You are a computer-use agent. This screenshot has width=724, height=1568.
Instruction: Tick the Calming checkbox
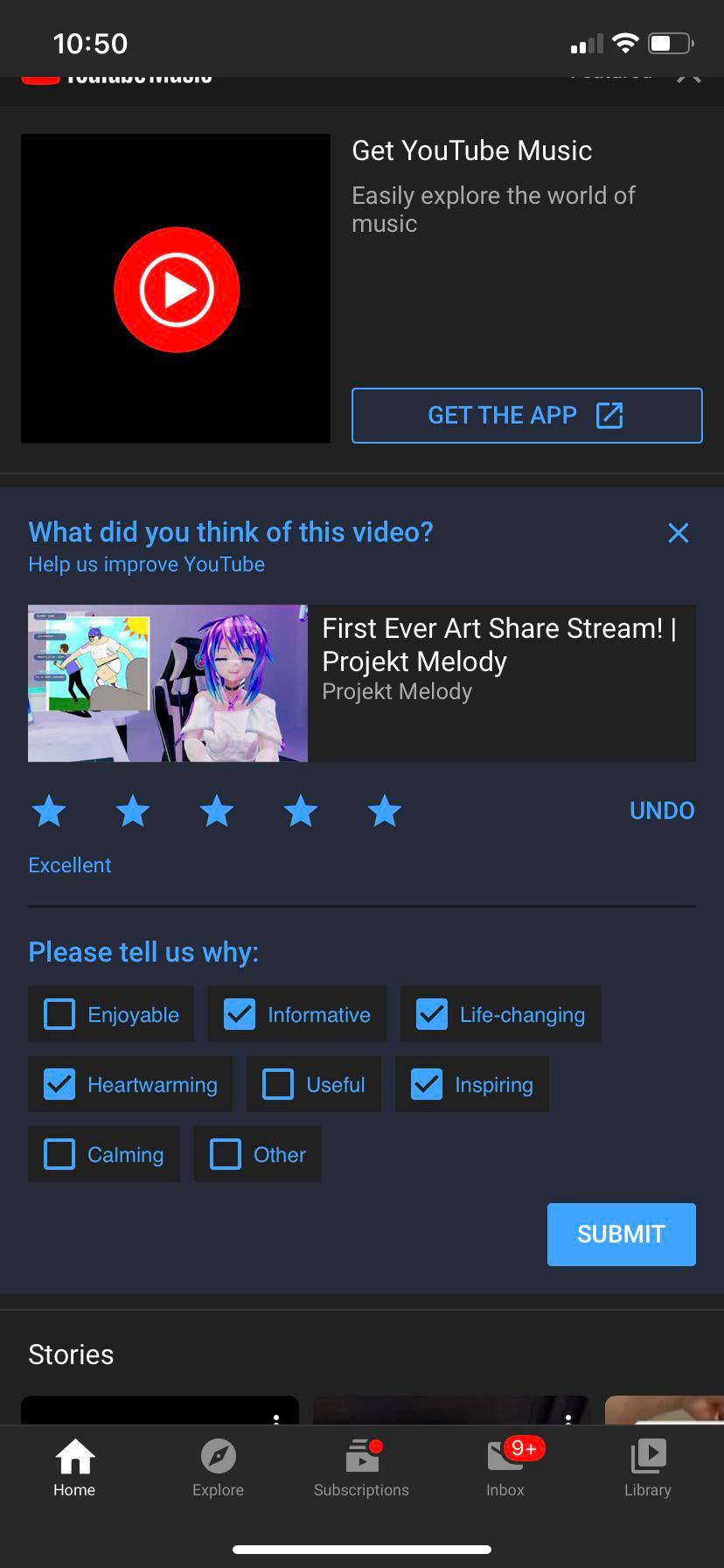pos(59,1154)
